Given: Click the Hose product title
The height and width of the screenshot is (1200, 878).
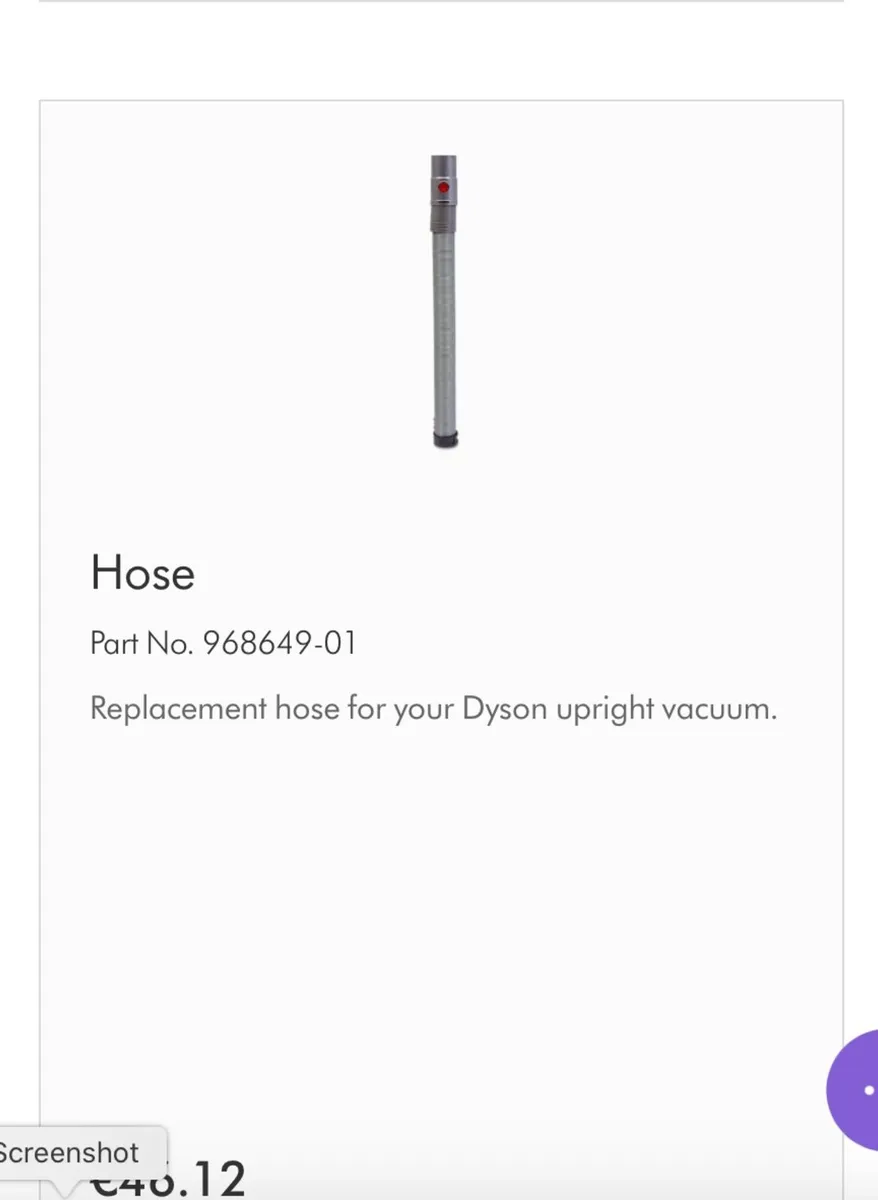Looking at the screenshot, I should (142, 572).
